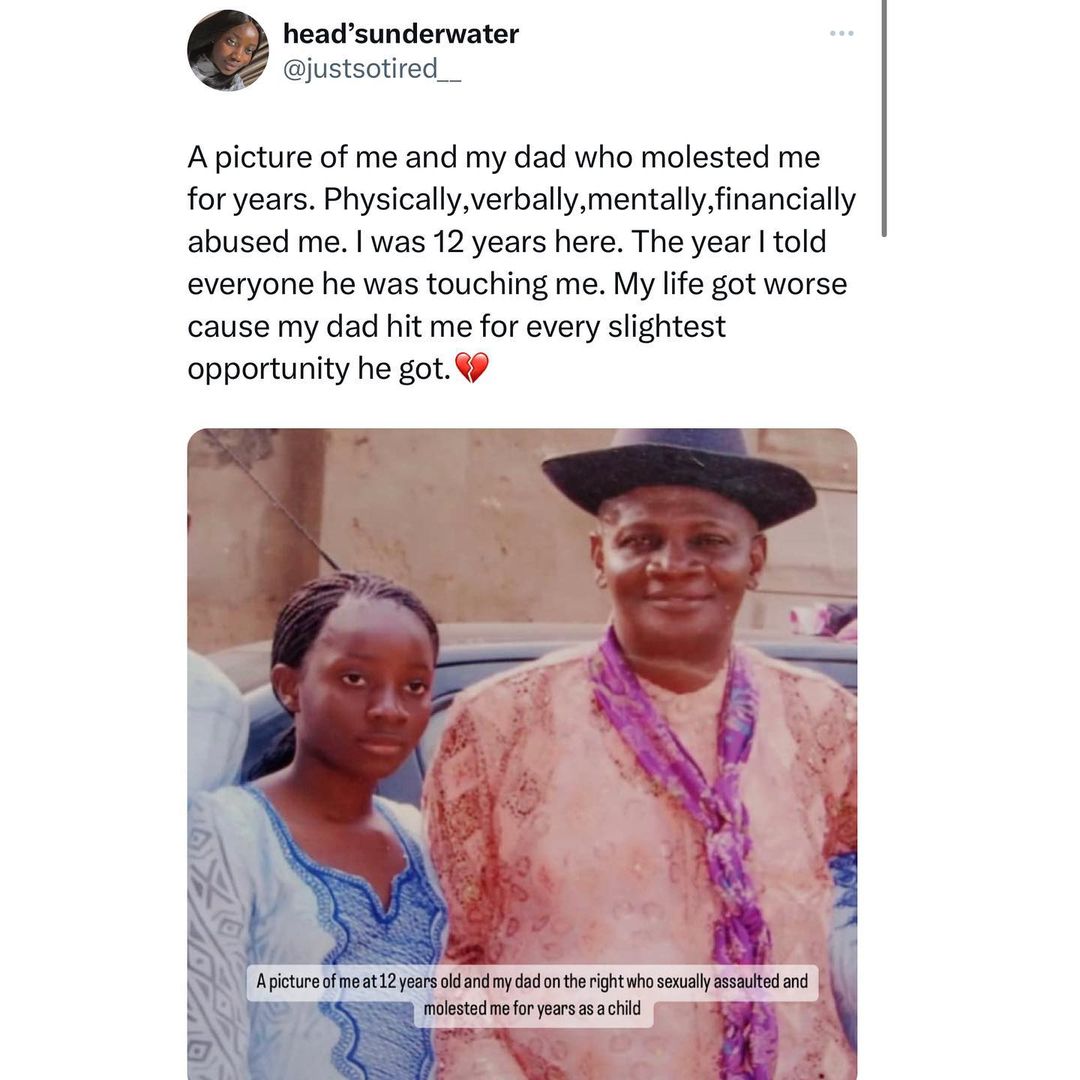Open the tweet's three-dot overflow menu

click(841, 34)
